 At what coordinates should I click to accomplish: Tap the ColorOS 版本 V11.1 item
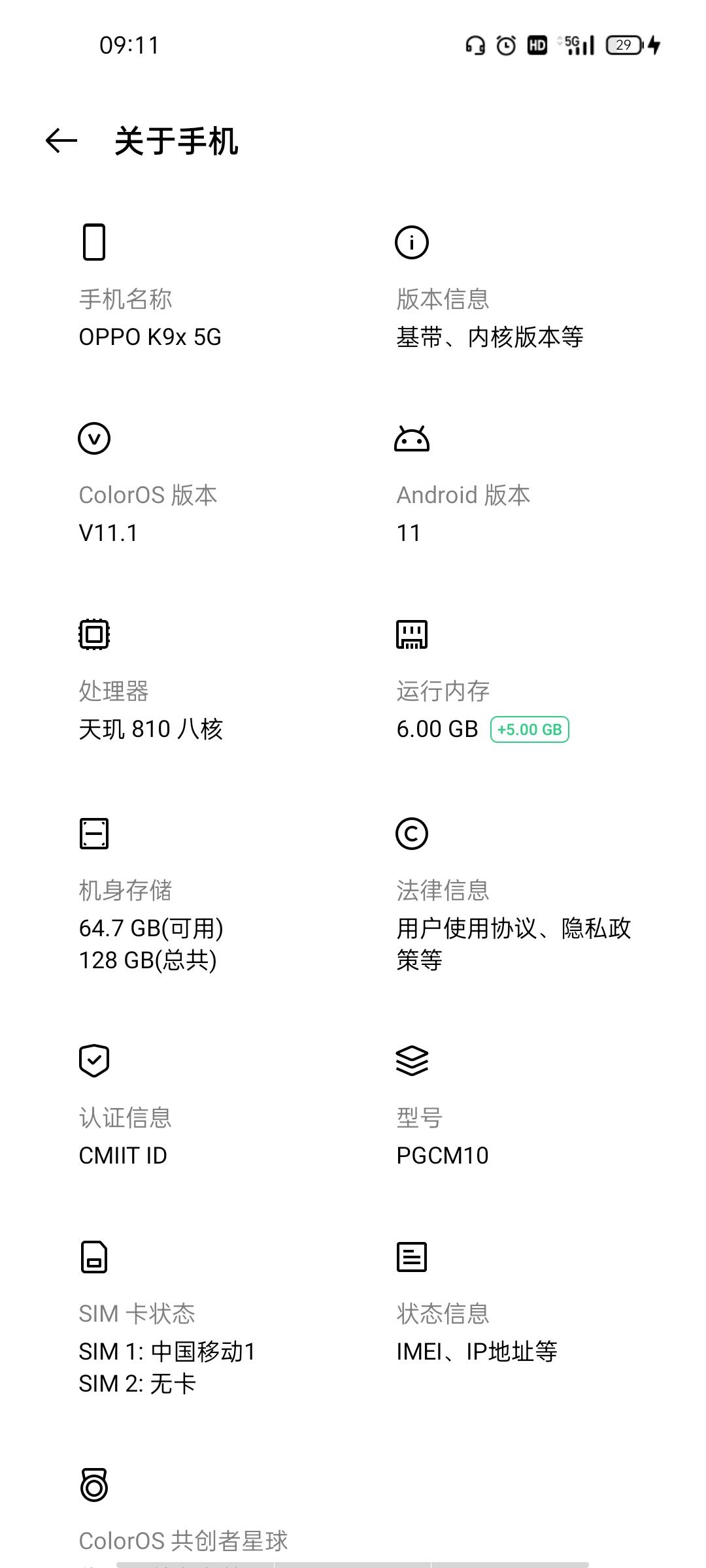tap(148, 514)
